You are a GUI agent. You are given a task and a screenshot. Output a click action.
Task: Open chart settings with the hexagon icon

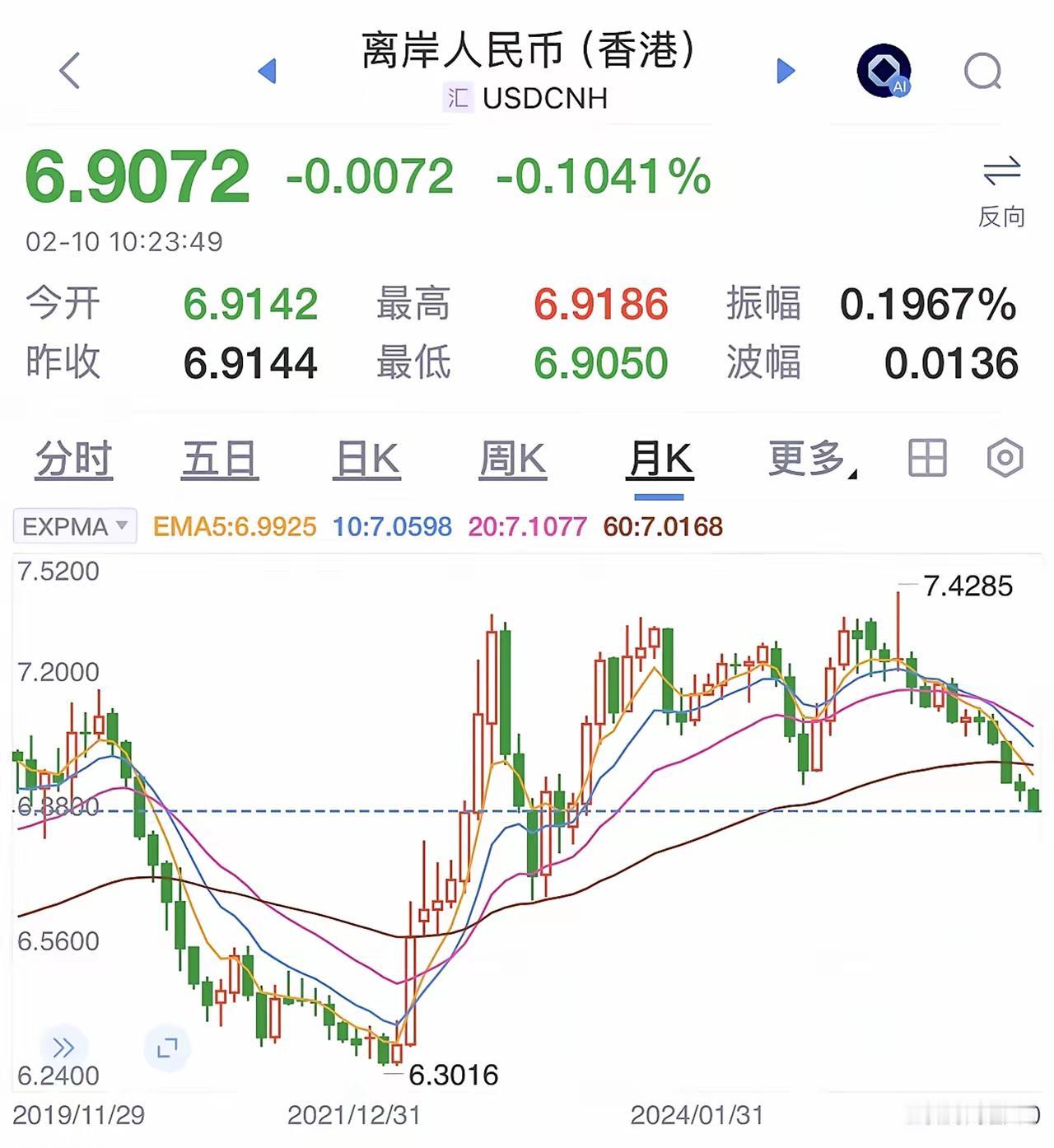(x=1005, y=460)
